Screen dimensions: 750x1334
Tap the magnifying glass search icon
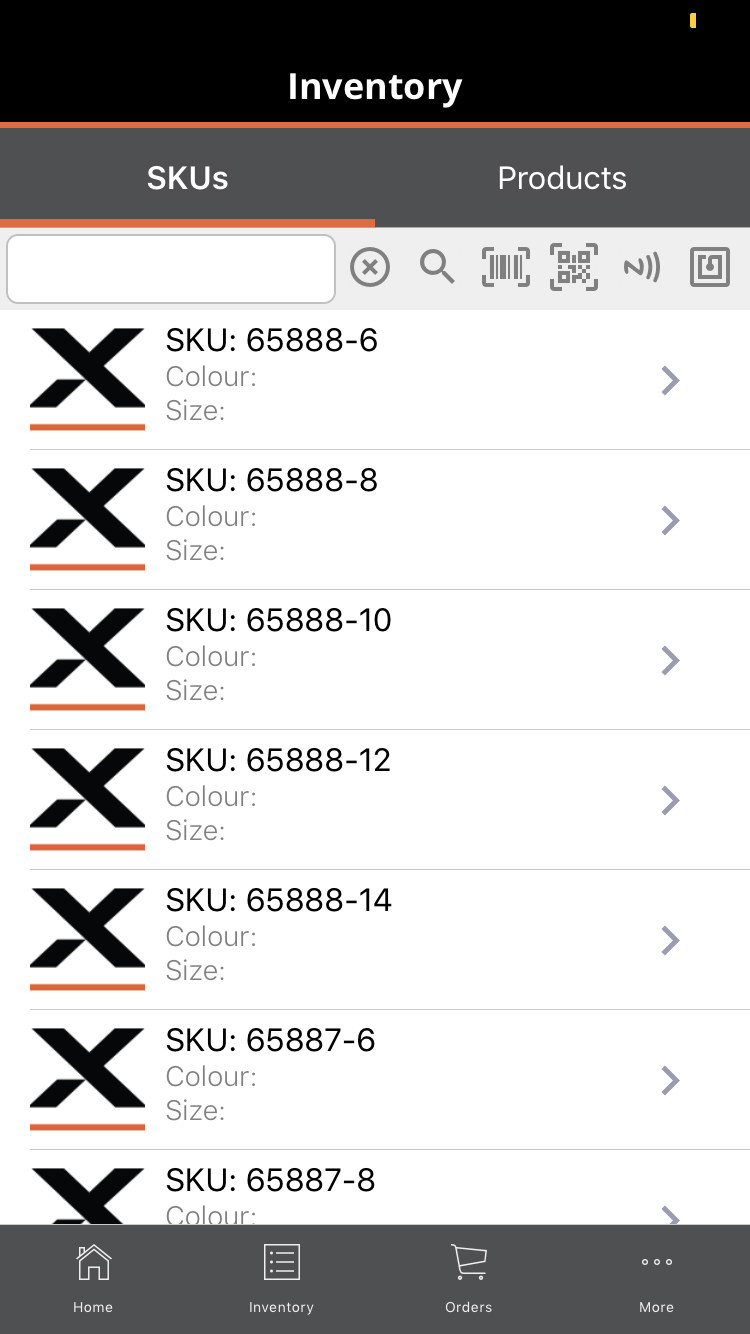pyautogui.click(x=437, y=268)
